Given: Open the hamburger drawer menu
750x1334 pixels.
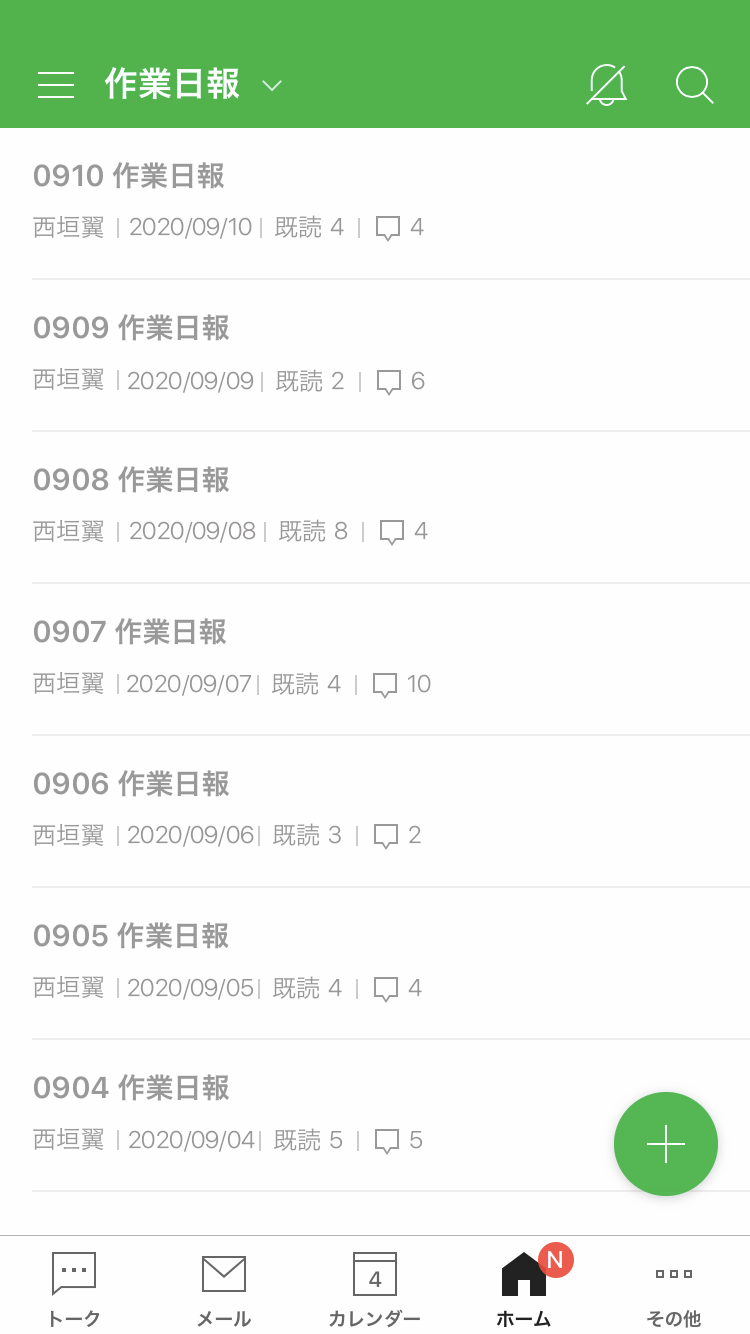Looking at the screenshot, I should click(x=56, y=85).
